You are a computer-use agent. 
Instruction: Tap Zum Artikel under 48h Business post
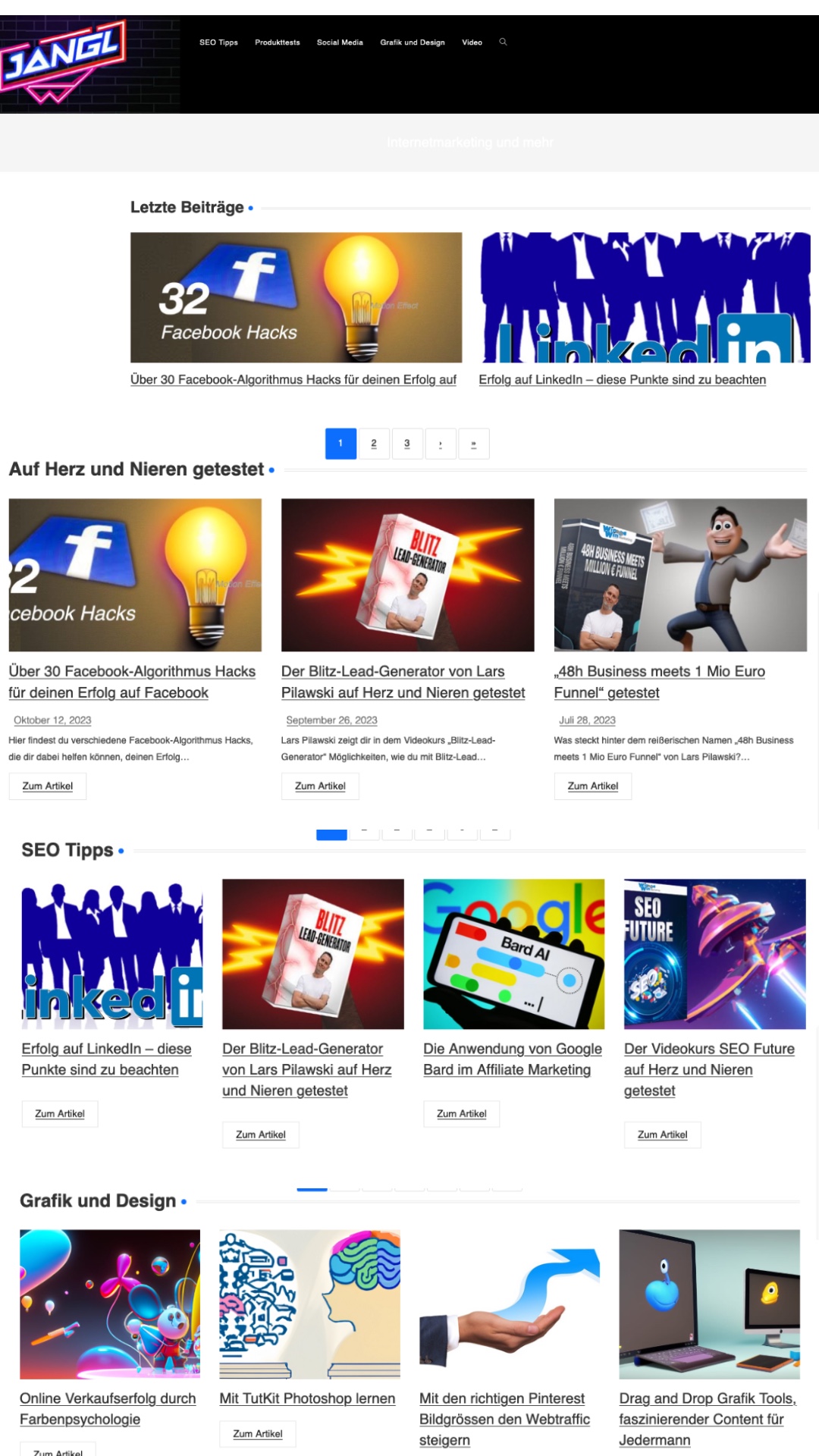tap(593, 786)
